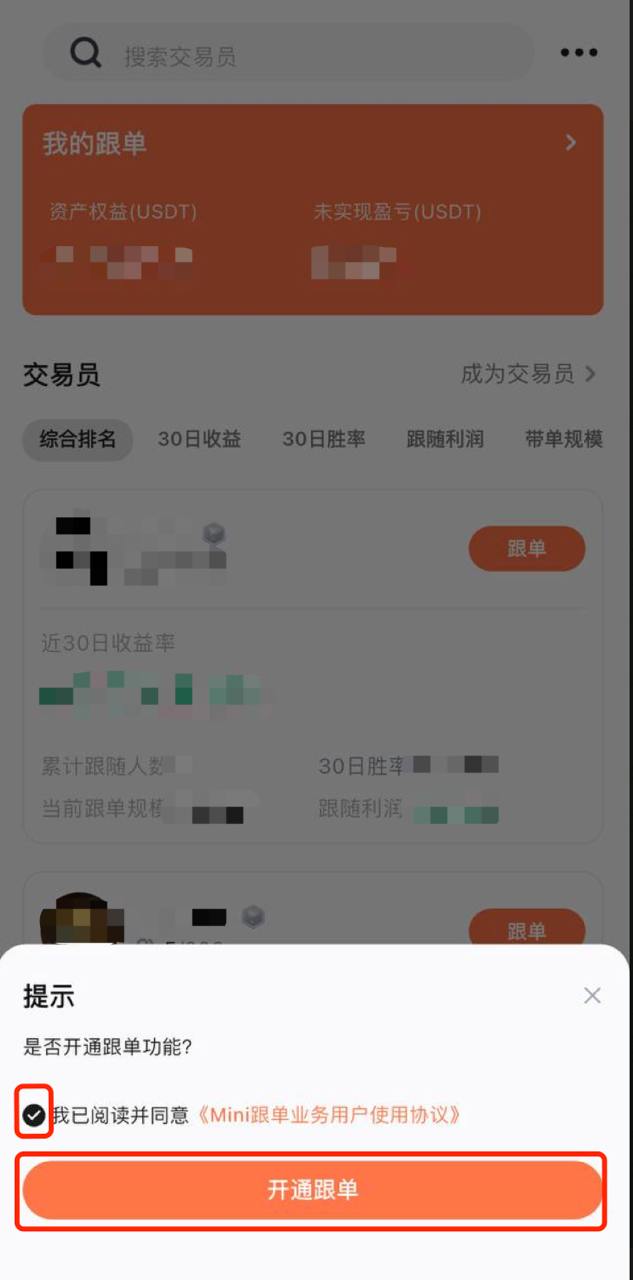Tap the 开通跟单 button

[x=312, y=1190]
